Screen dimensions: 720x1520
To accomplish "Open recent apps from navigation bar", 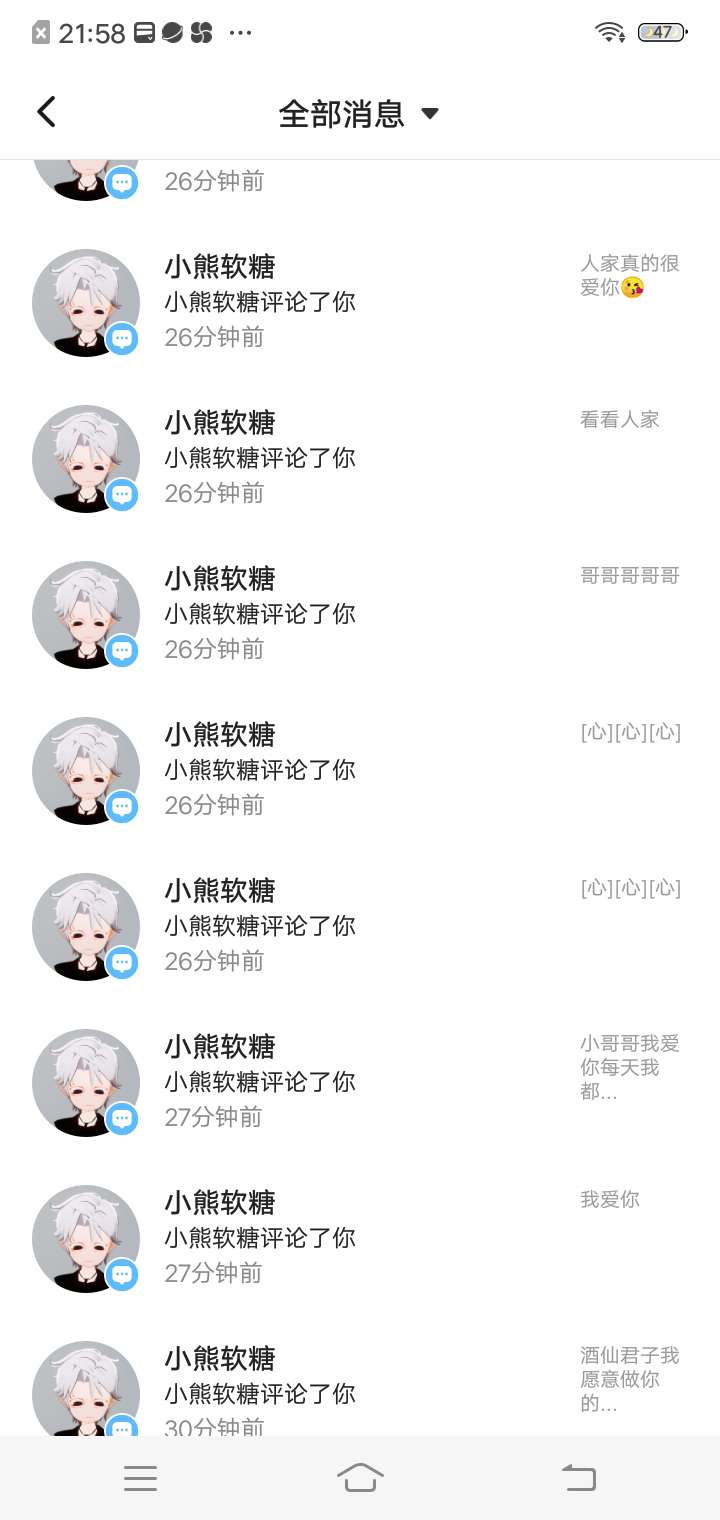I will [140, 1477].
